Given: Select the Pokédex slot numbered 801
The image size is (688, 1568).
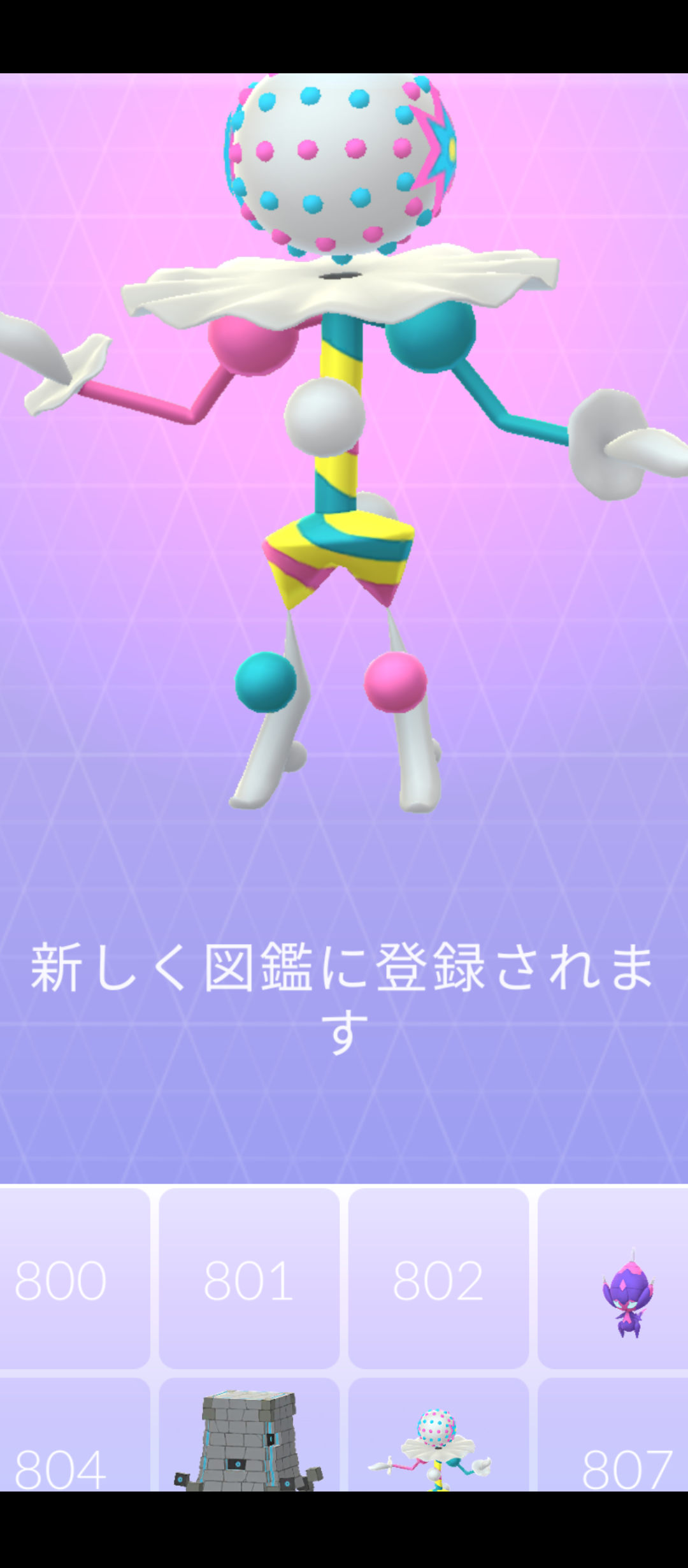Looking at the screenshot, I should coord(248,1278).
